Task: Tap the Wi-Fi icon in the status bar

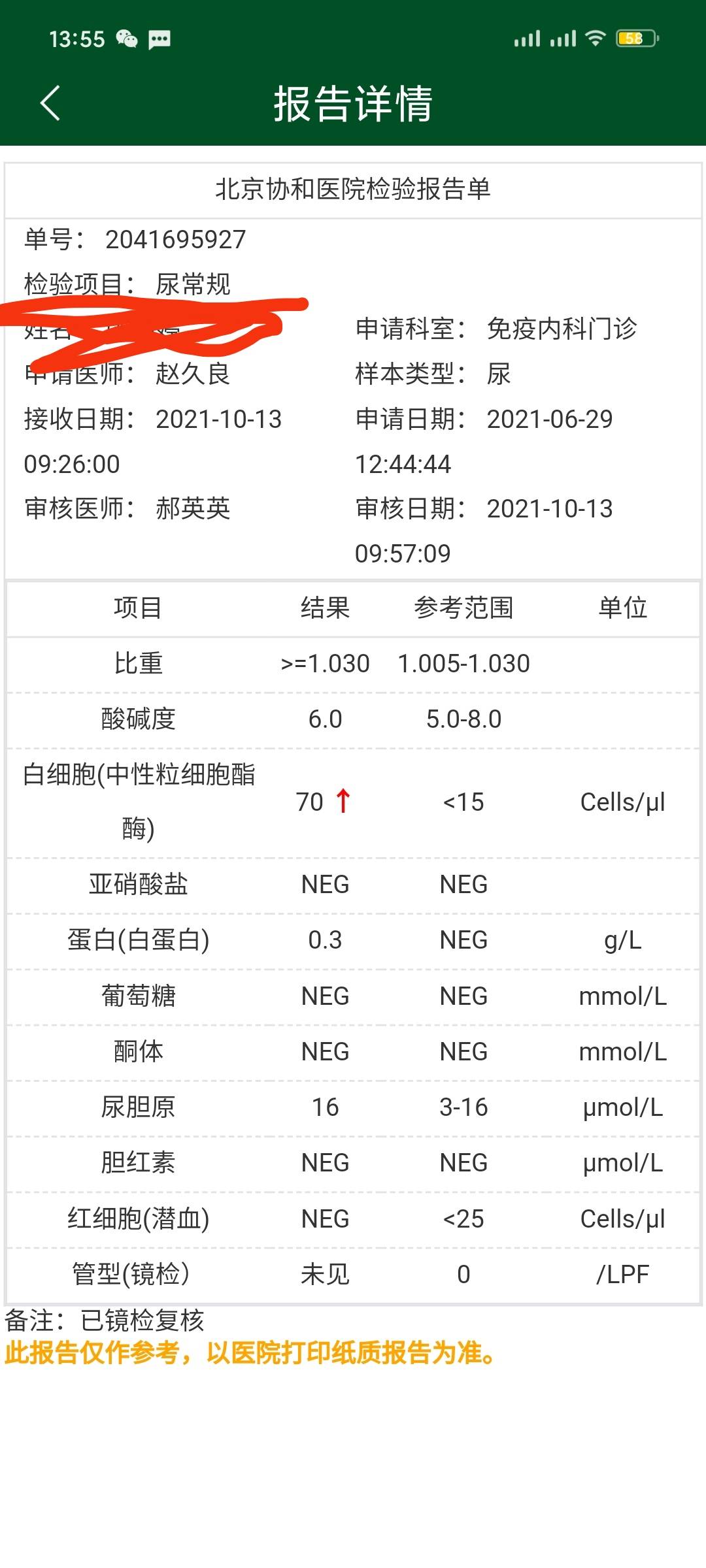Action: (596, 39)
